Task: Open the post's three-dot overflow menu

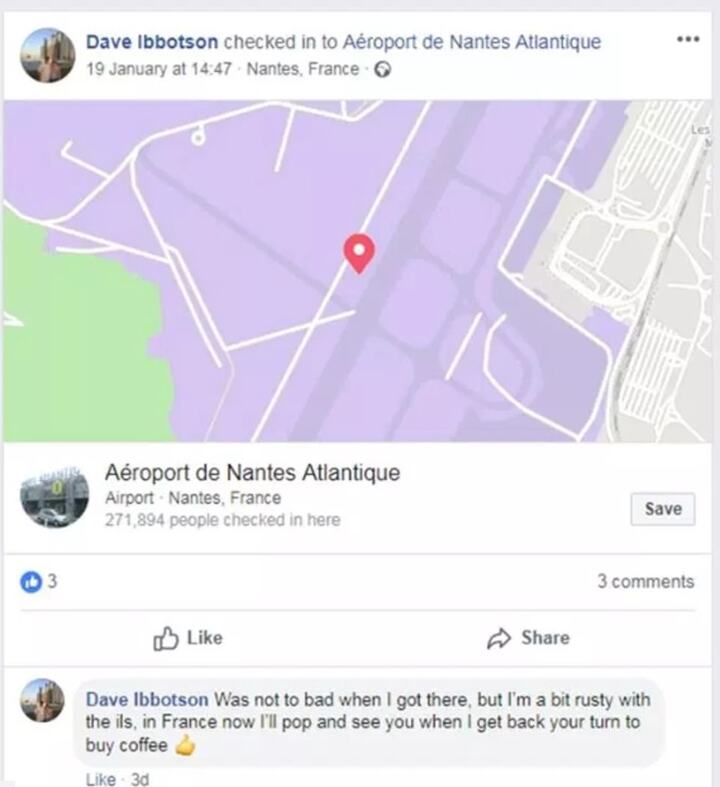Action: pos(687,40)
